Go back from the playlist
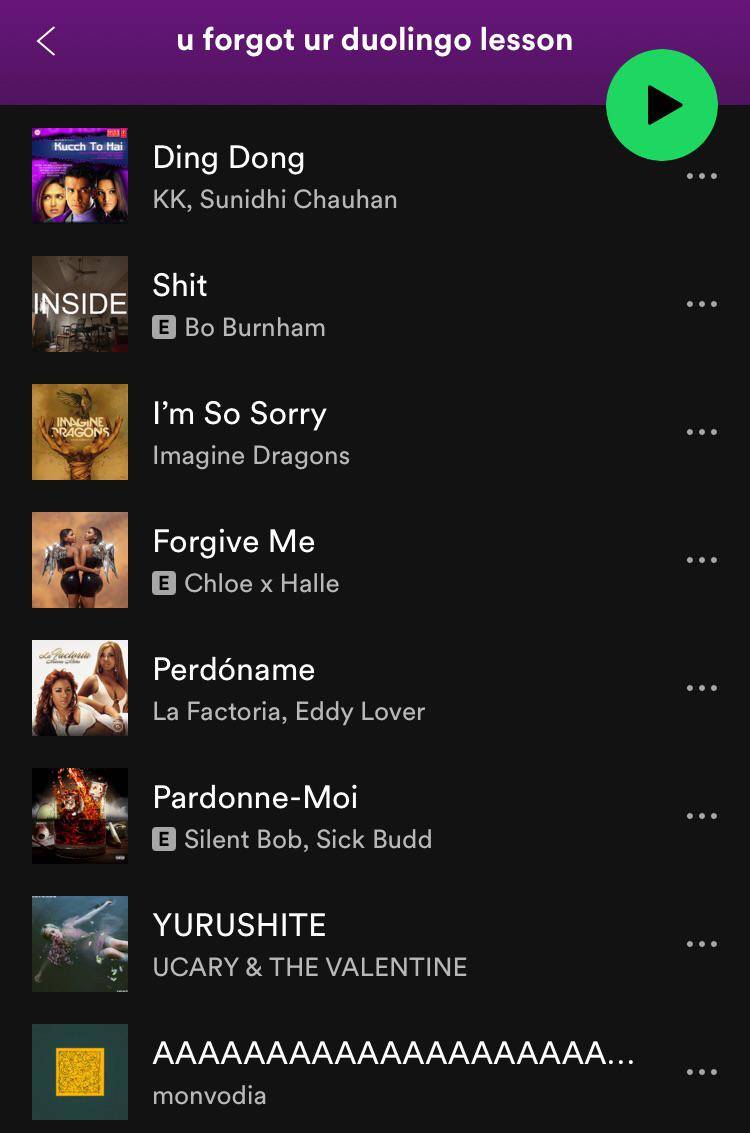750x1133 pixels. click(46, 41)
